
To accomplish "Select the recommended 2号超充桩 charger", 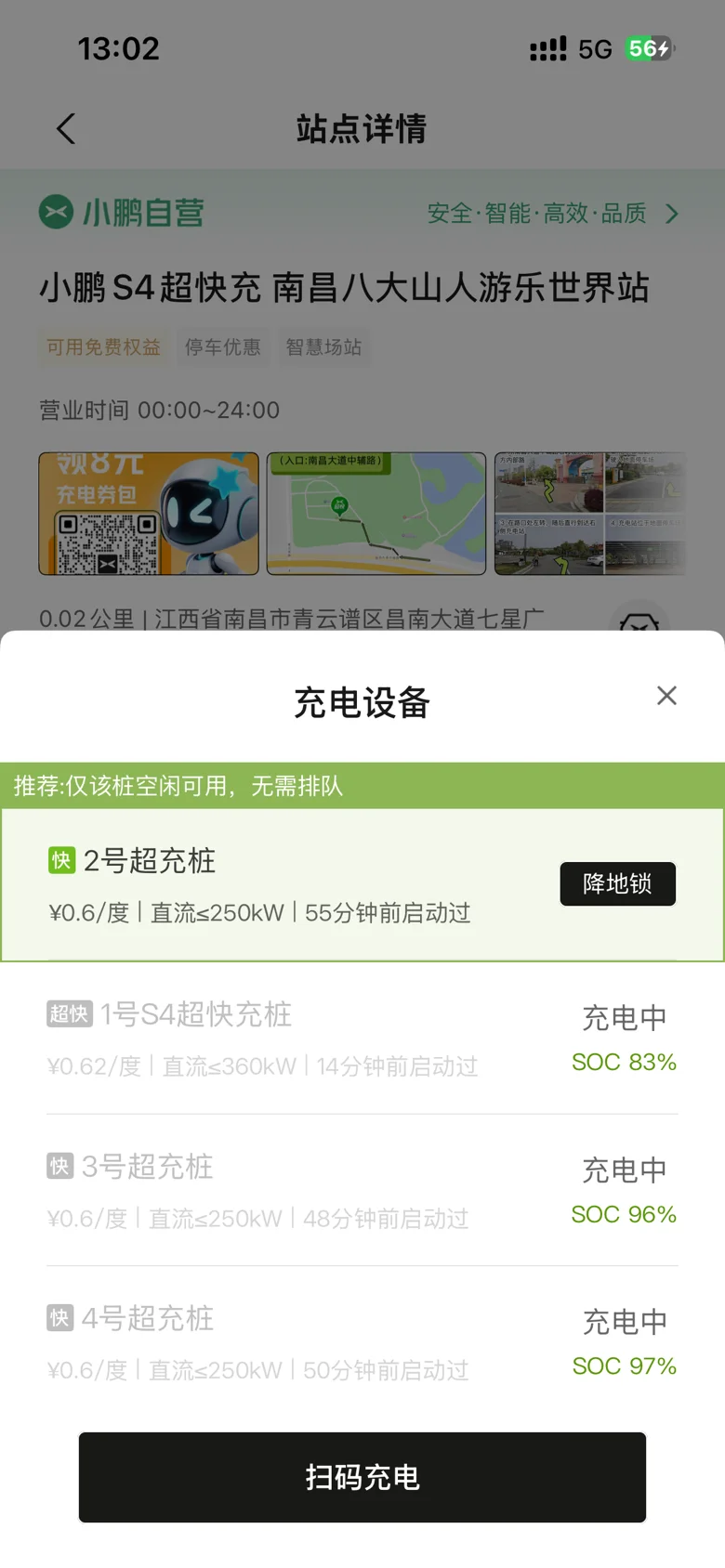I will [x=362, y=884].
